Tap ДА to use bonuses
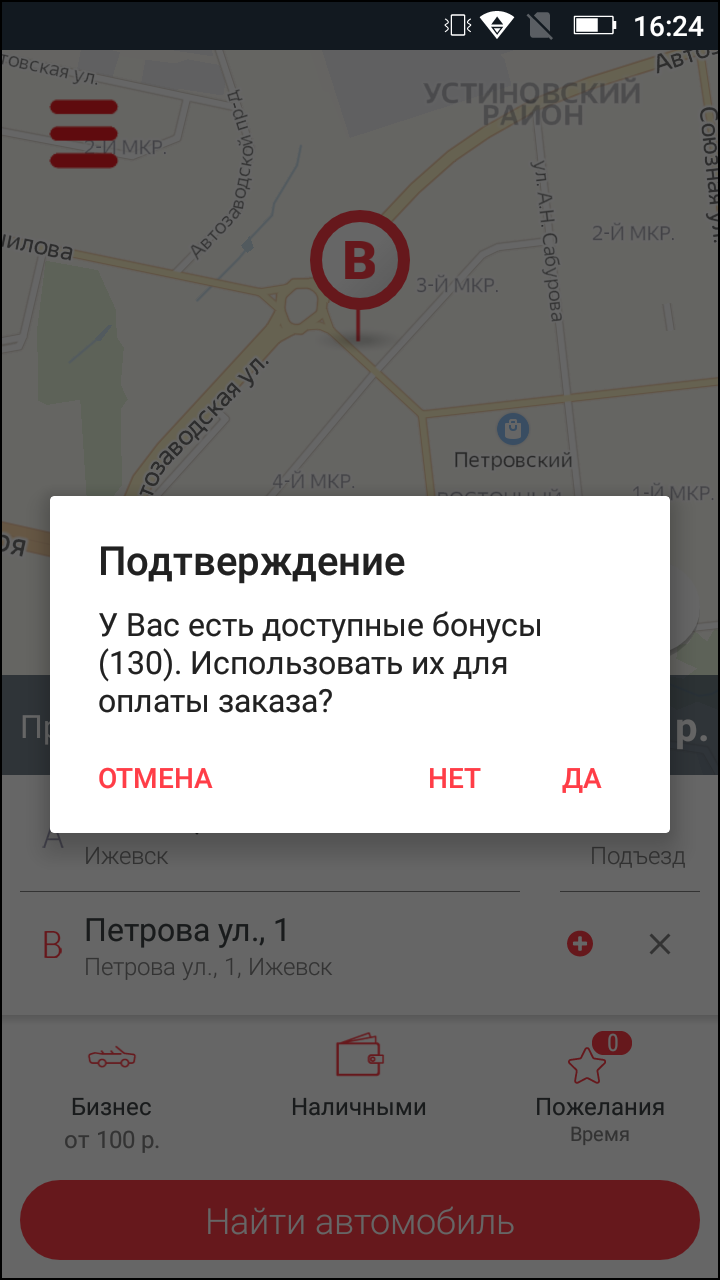 point(581,779)
